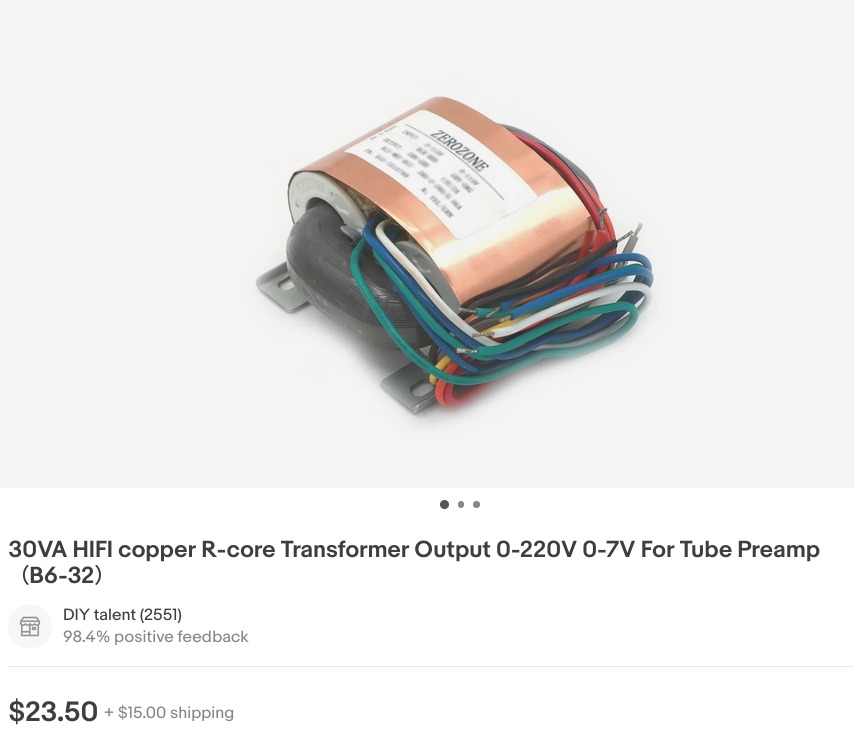Open the DIY talent seller profile
Viewport: 854px width, 736px height.
(122, 614)
